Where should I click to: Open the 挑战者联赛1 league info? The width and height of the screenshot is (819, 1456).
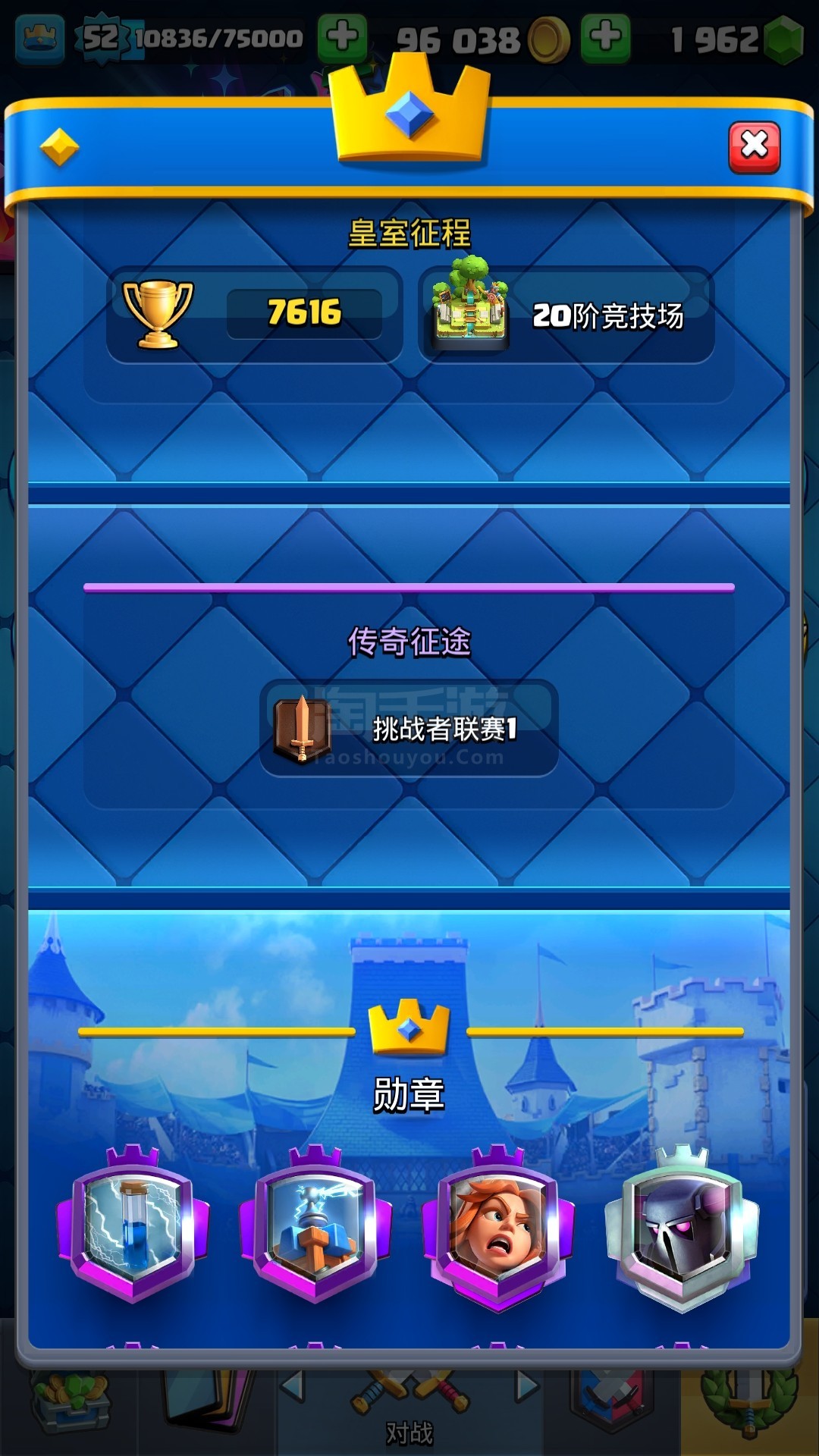click(409, 729)
